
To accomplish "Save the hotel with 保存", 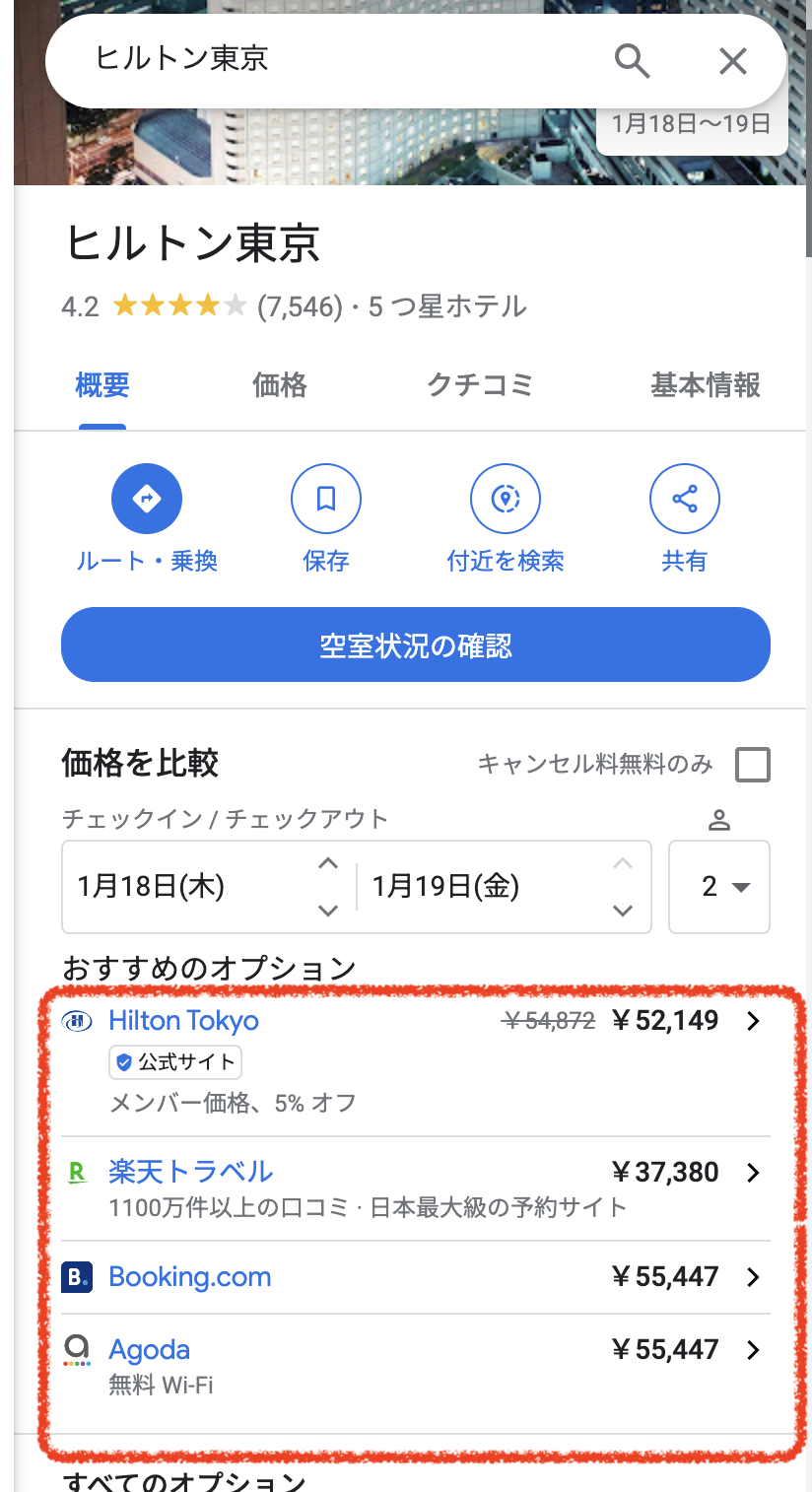I will click(x=326, y=501).
